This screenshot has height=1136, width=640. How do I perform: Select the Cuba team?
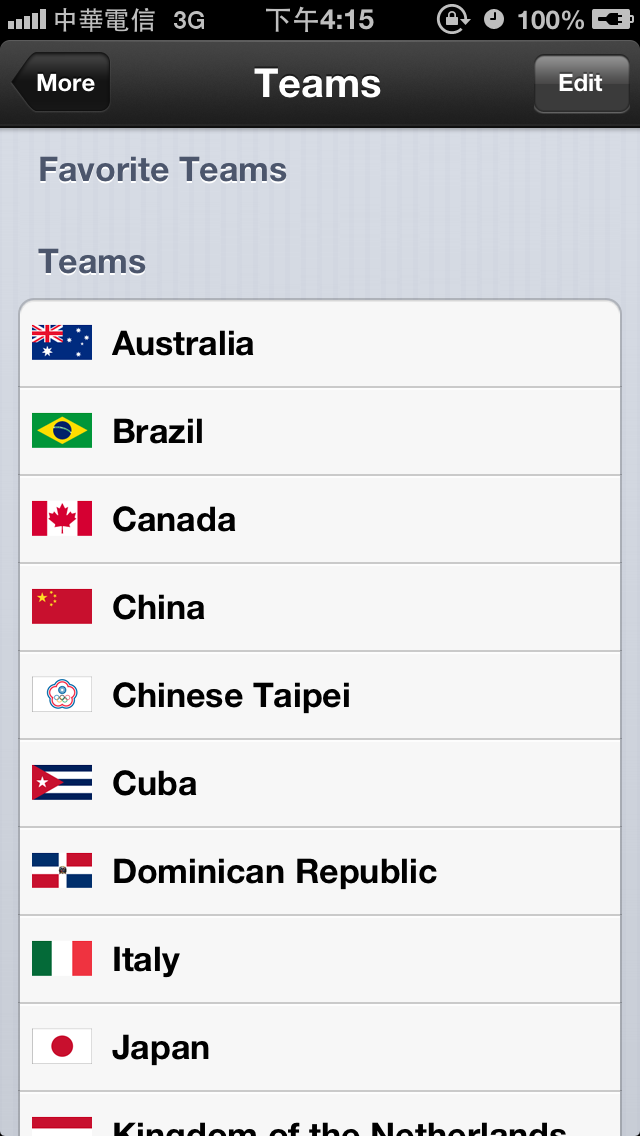(320, 783)
